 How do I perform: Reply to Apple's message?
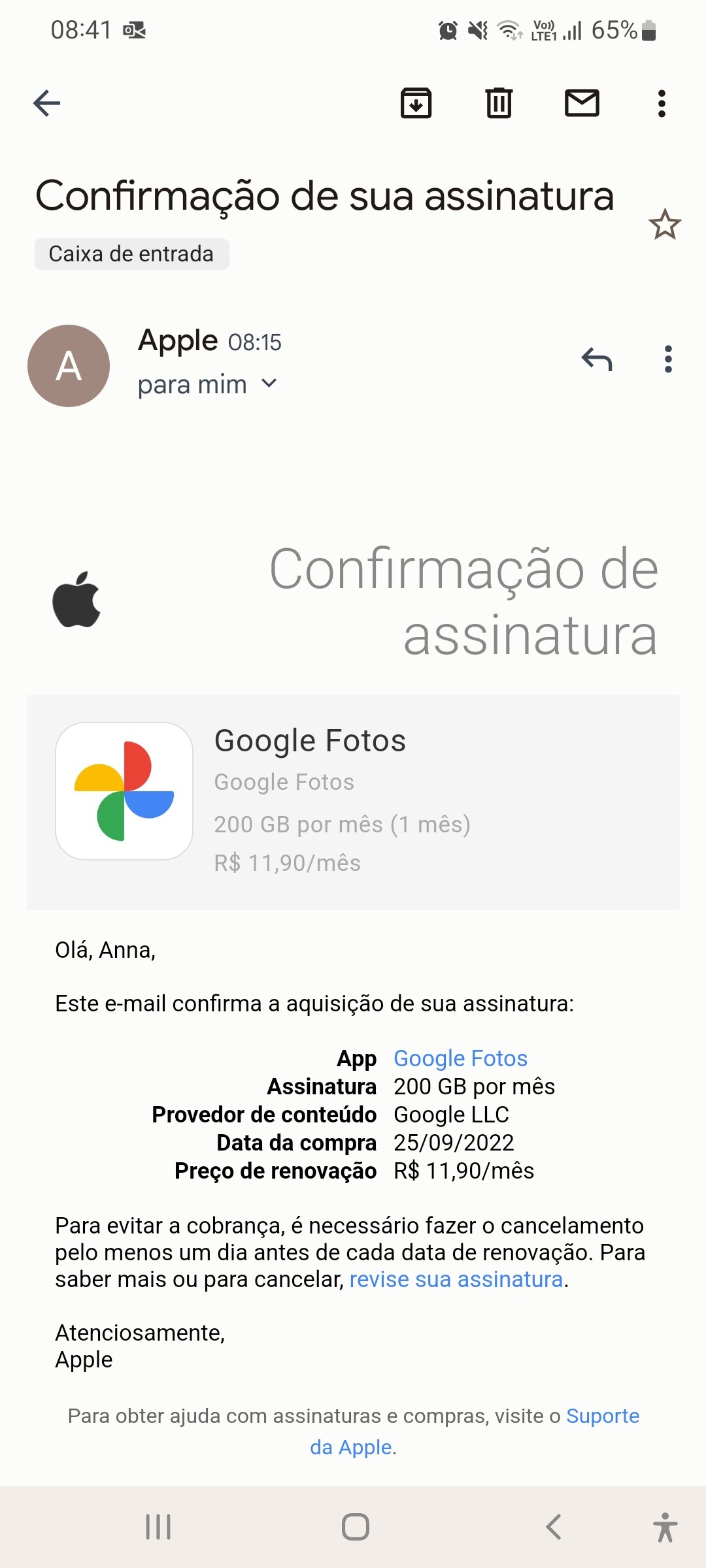(x=597, y=359)
